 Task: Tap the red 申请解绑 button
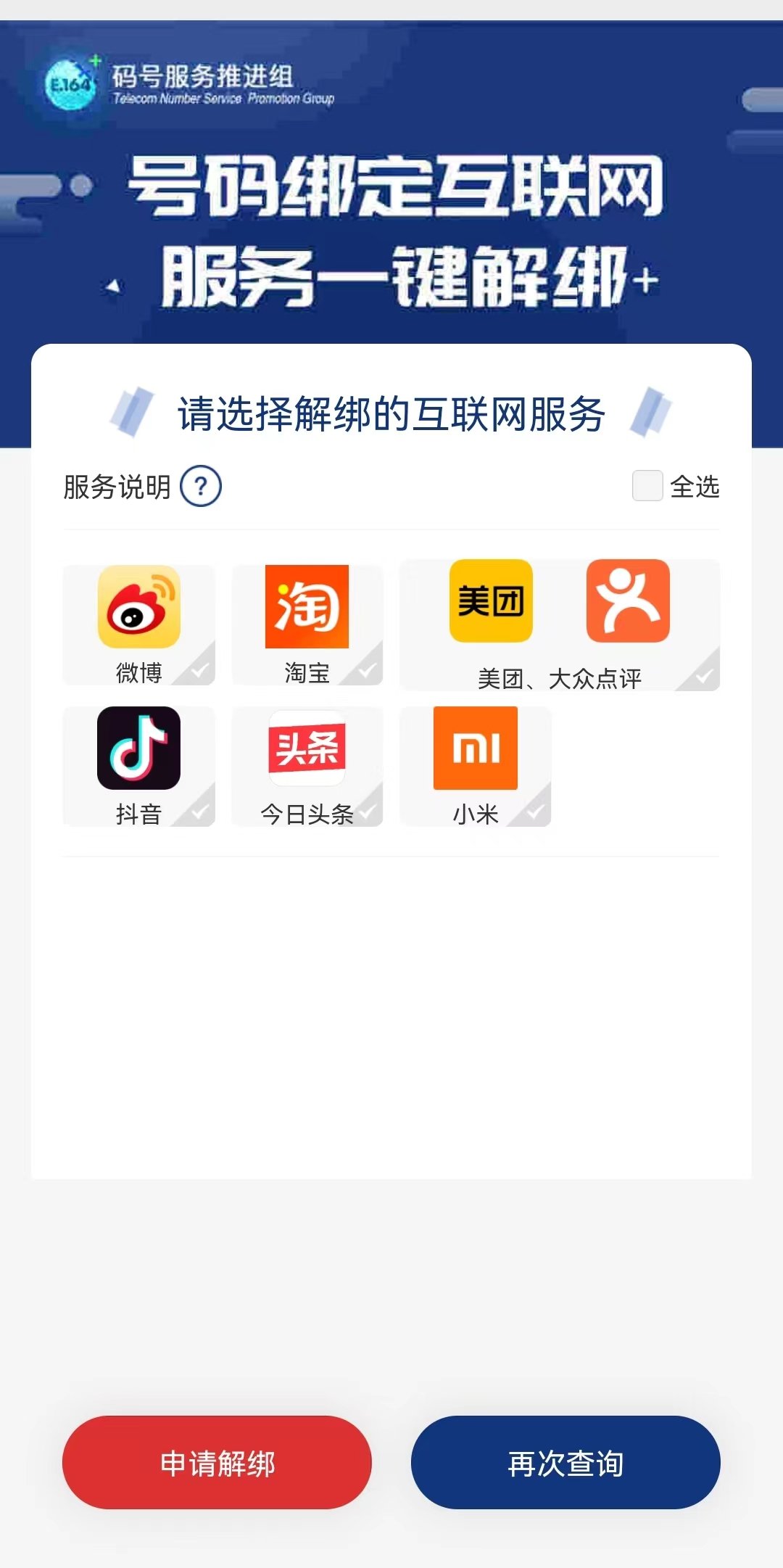pos(217,1463)
